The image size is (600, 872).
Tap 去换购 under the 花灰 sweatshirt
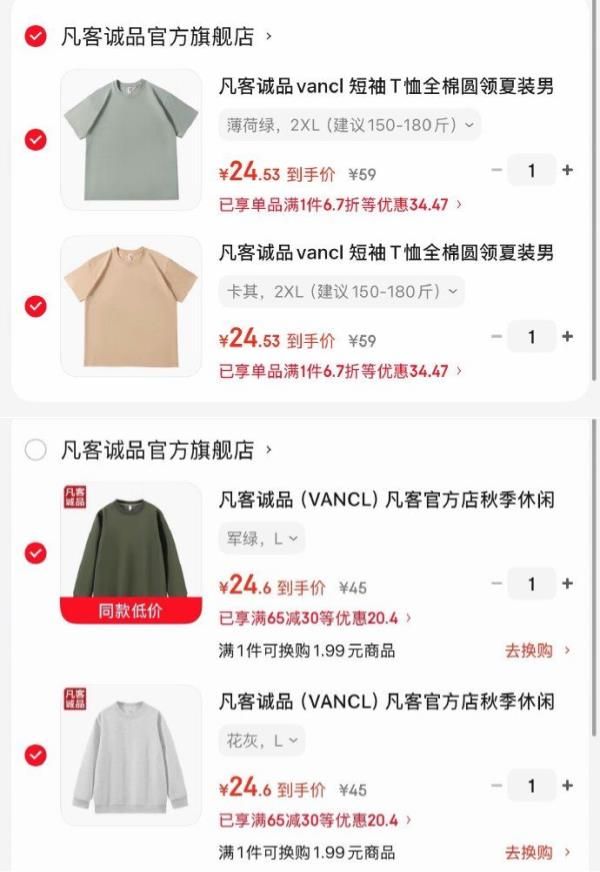(x=537, y=852)
